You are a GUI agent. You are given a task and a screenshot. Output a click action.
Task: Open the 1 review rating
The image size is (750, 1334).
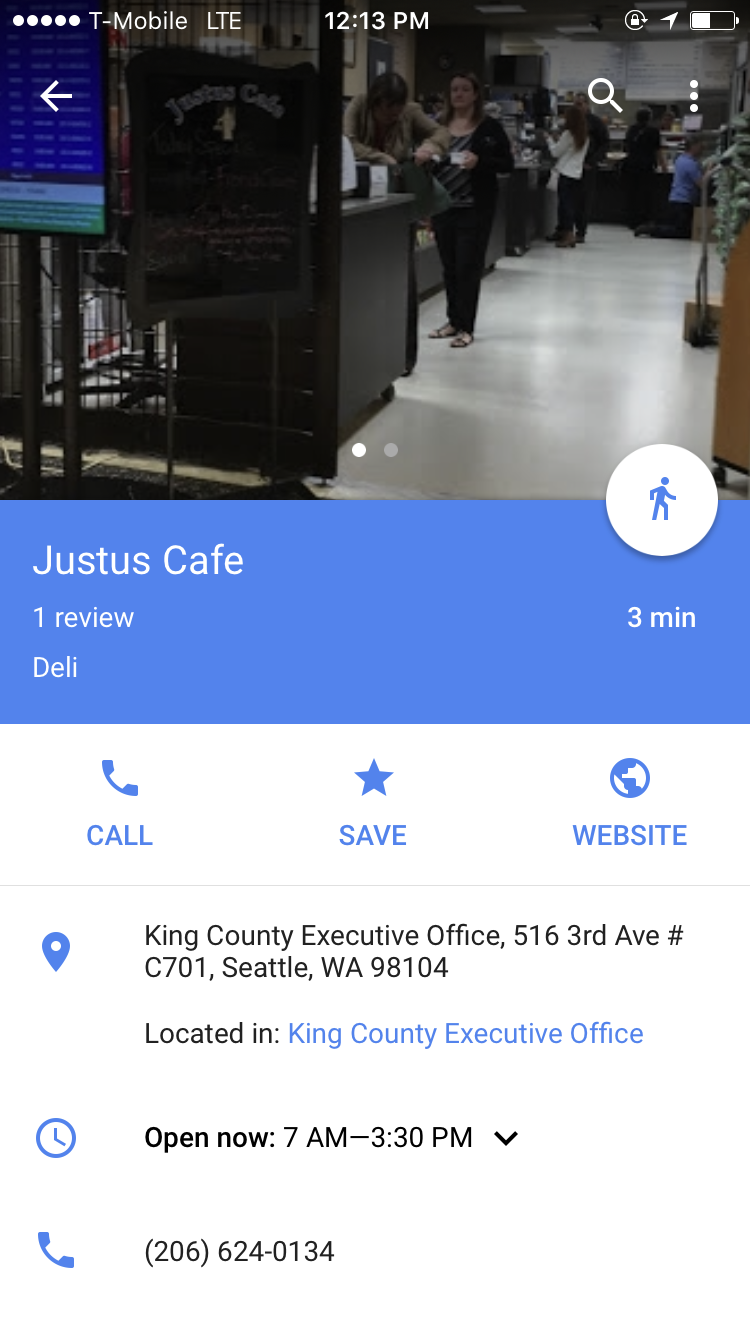pos(83,618)
